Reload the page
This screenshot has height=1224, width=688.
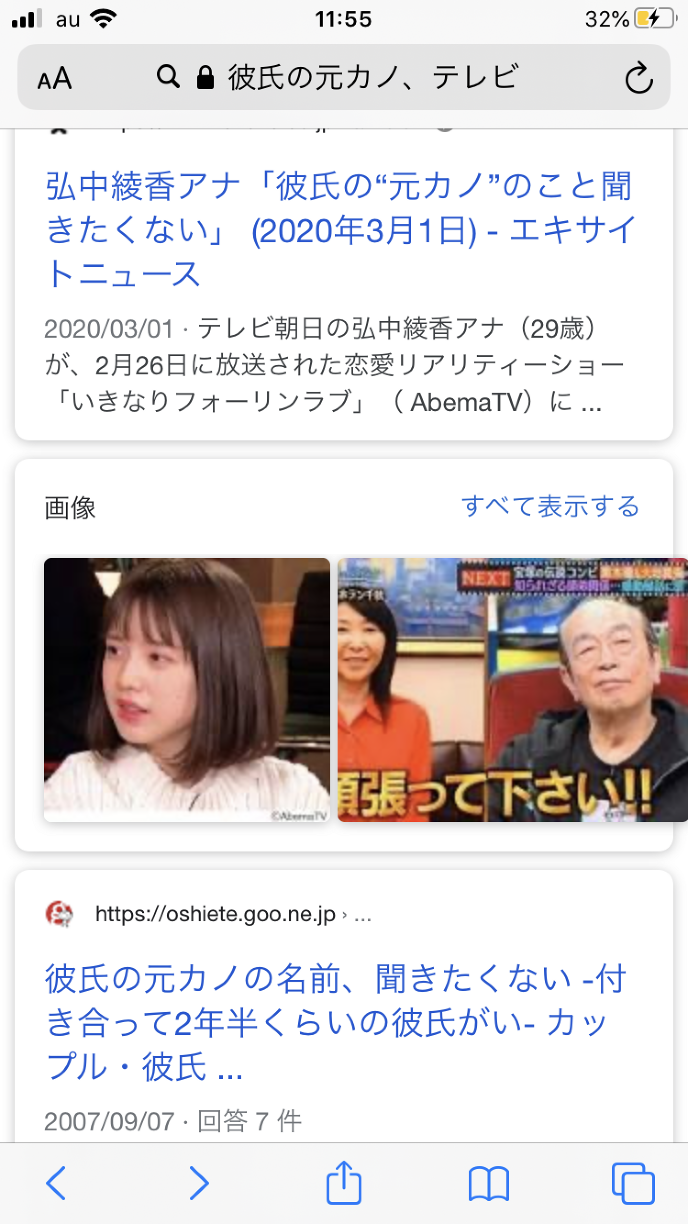coord(638,78)
